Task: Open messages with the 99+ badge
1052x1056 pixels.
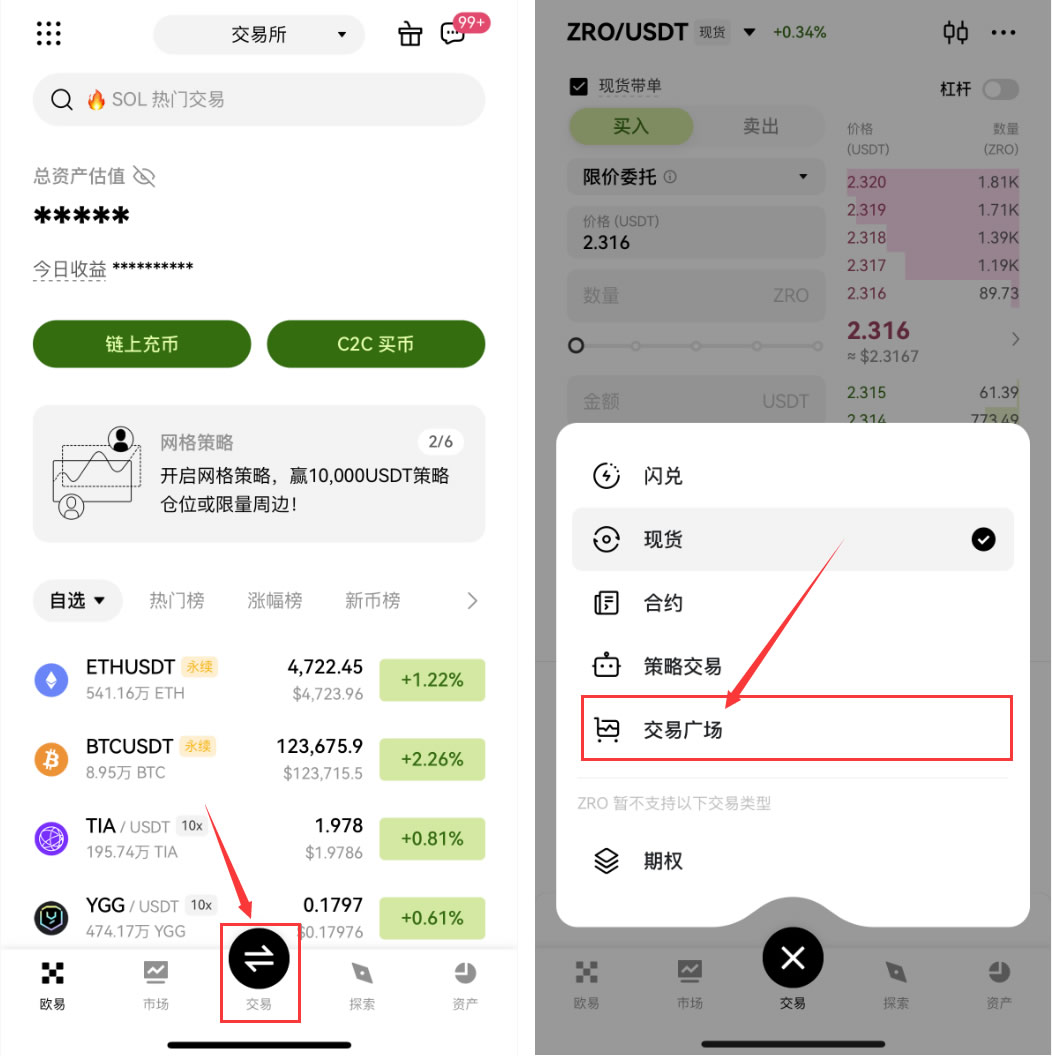Action: (454, 34)
